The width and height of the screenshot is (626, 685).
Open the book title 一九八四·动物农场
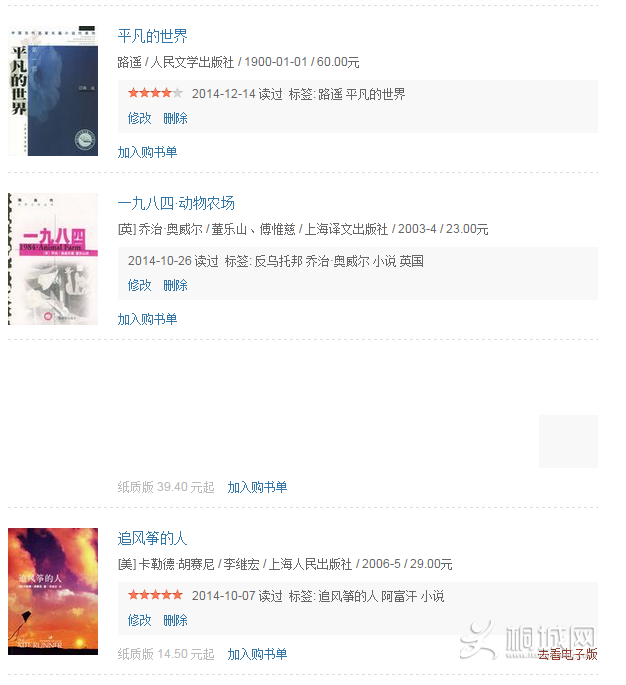click(x=176, y=203)
